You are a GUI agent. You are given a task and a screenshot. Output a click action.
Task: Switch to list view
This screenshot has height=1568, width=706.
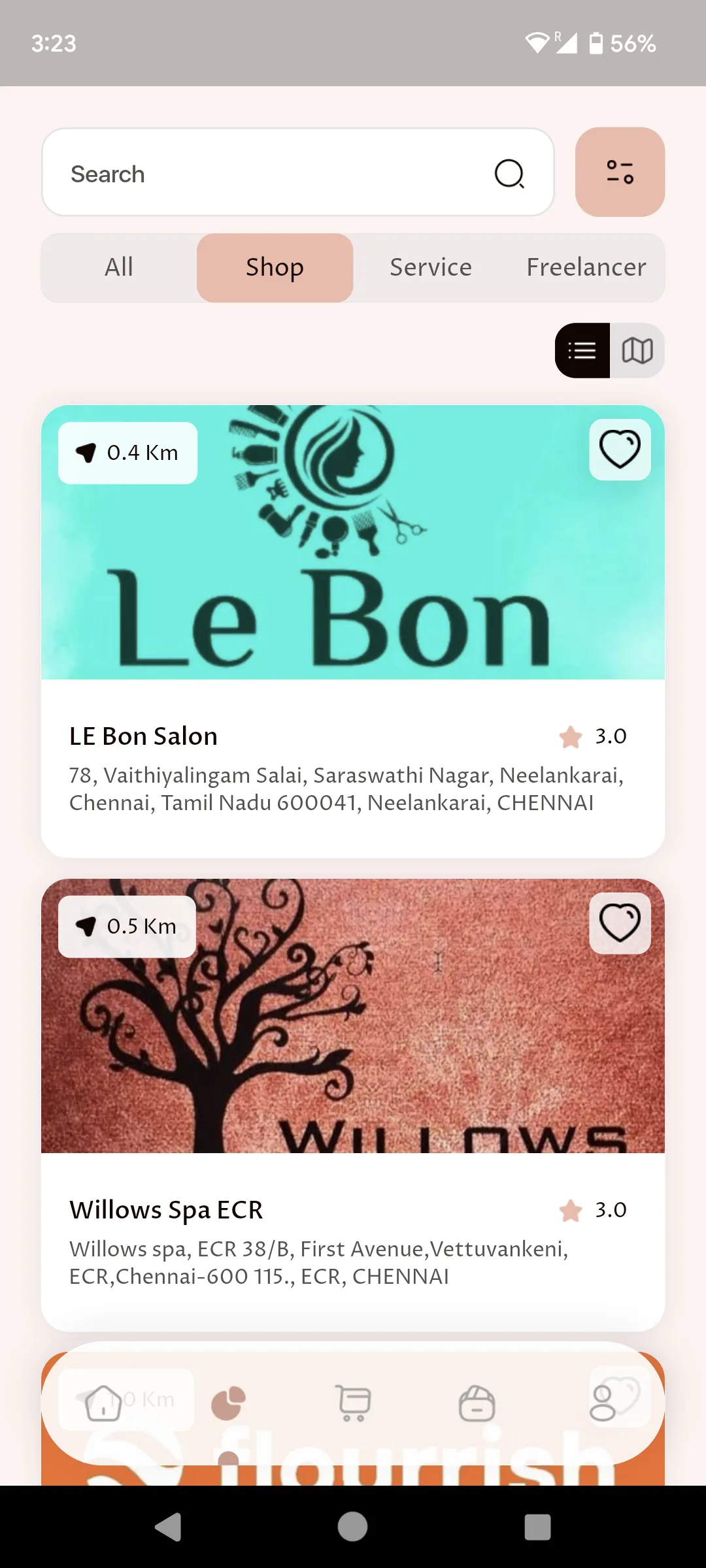582,351
